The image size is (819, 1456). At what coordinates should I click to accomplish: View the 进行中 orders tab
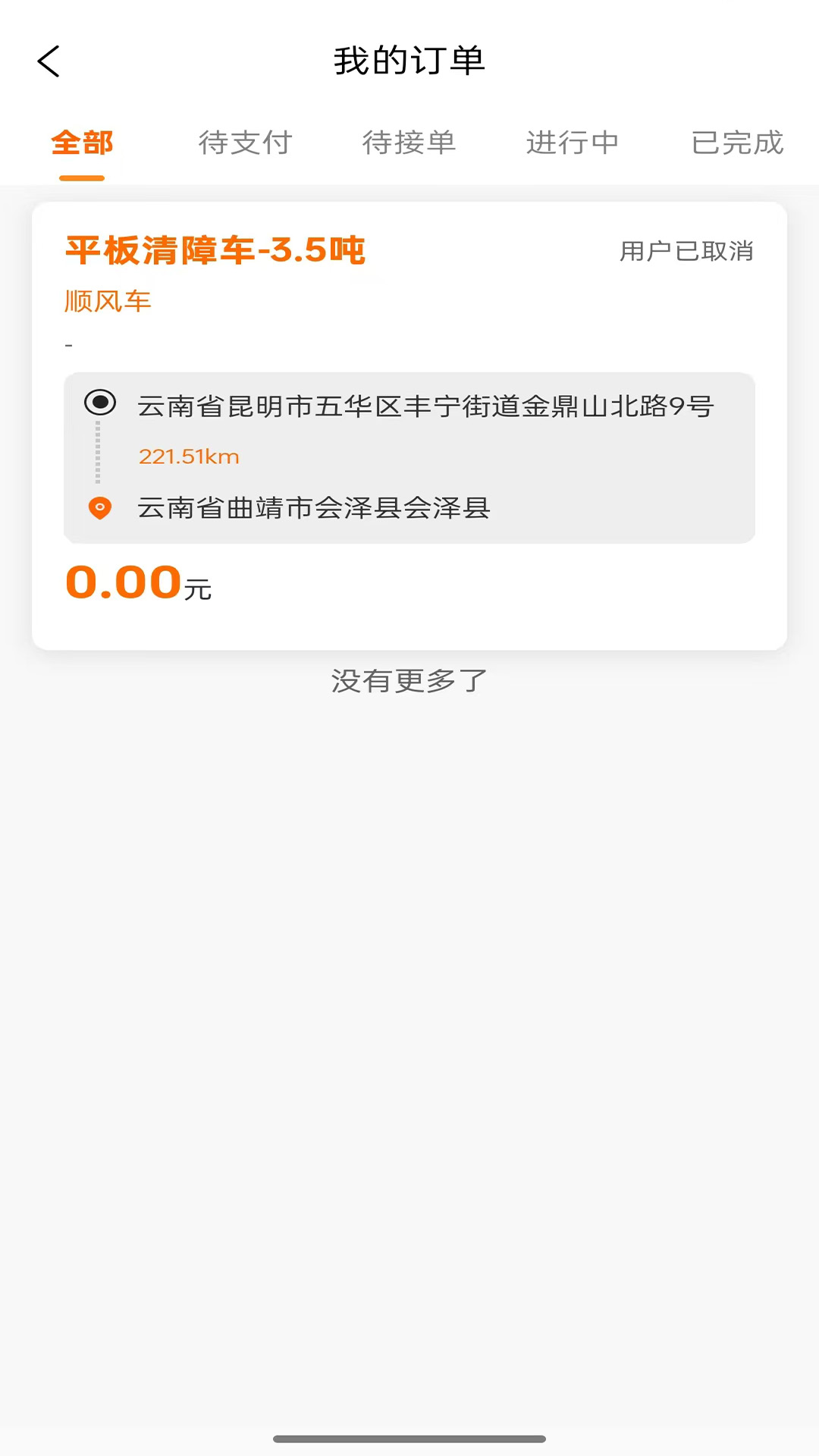click(x=573, y=143)
